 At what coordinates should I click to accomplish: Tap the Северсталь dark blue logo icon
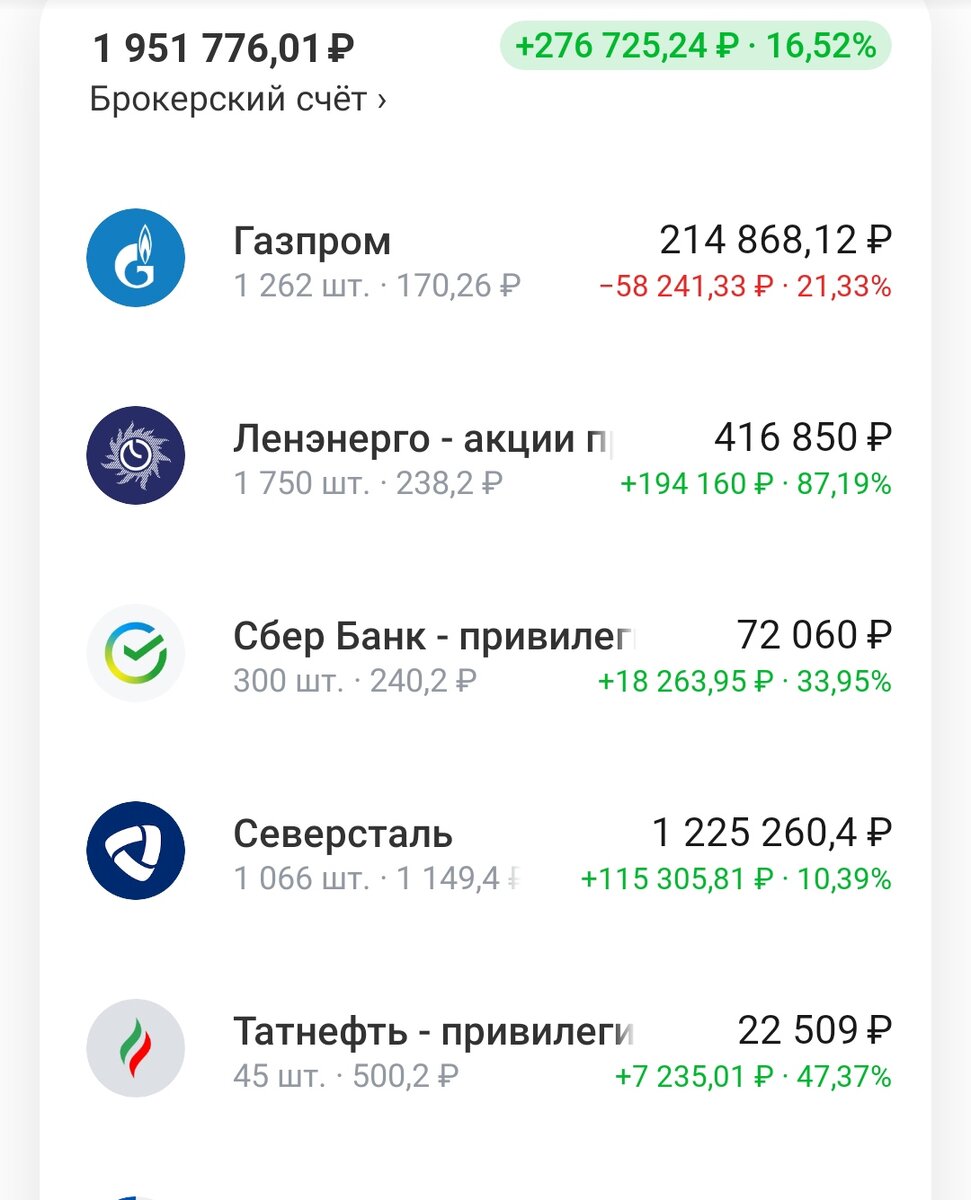(136, 849)
